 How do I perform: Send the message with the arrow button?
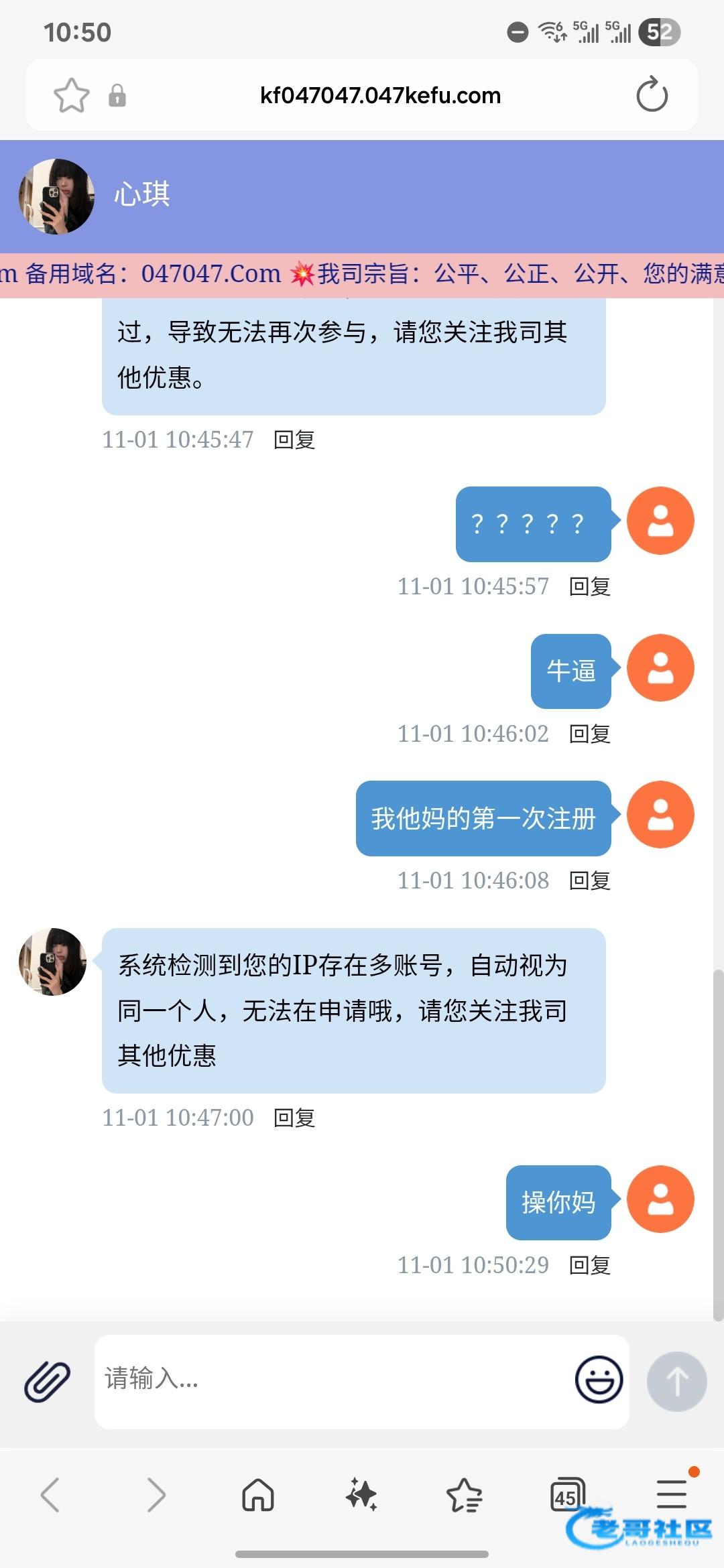[x=676, y=1382]
